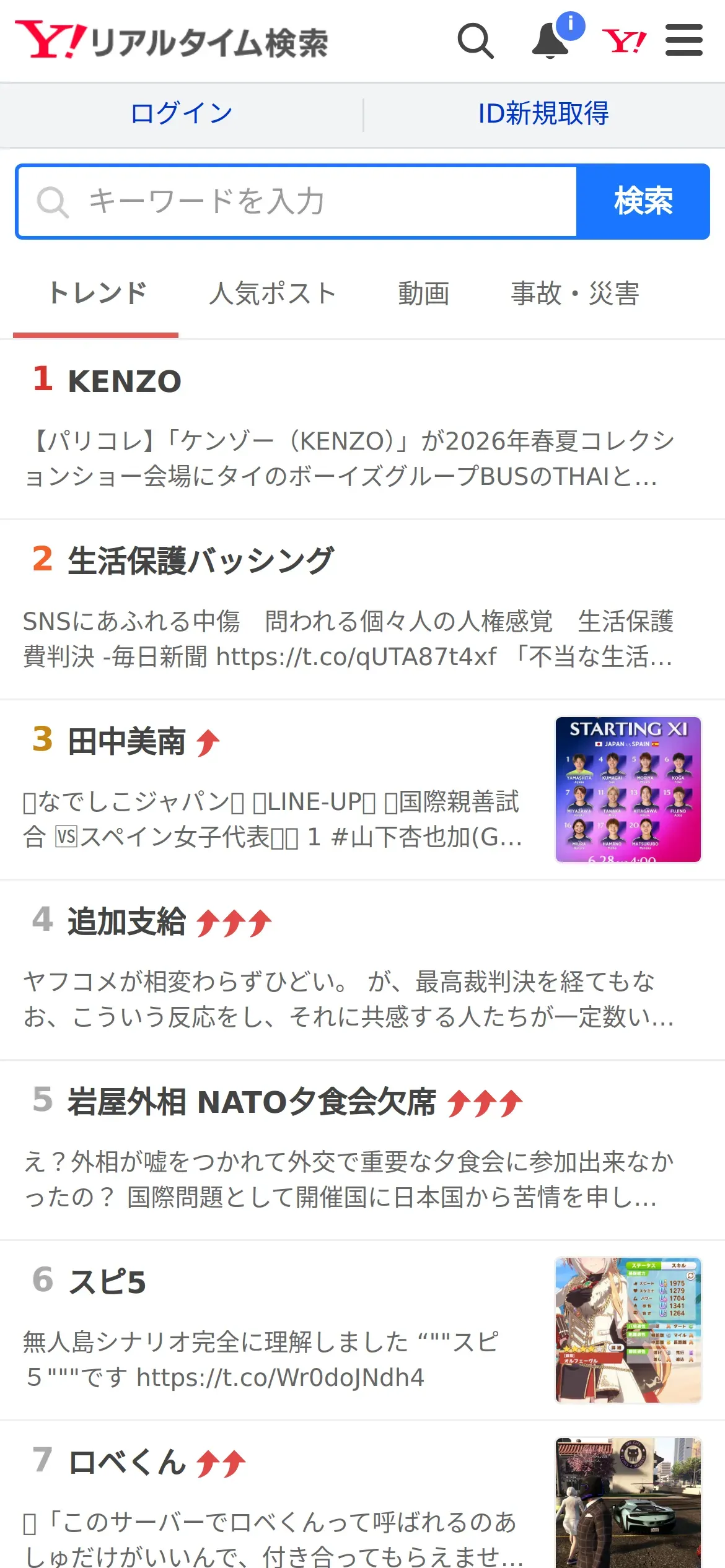This screenshot has width=725, height=1568.
Task: Open trend #1 KENZO
Action: coord(362,429)
